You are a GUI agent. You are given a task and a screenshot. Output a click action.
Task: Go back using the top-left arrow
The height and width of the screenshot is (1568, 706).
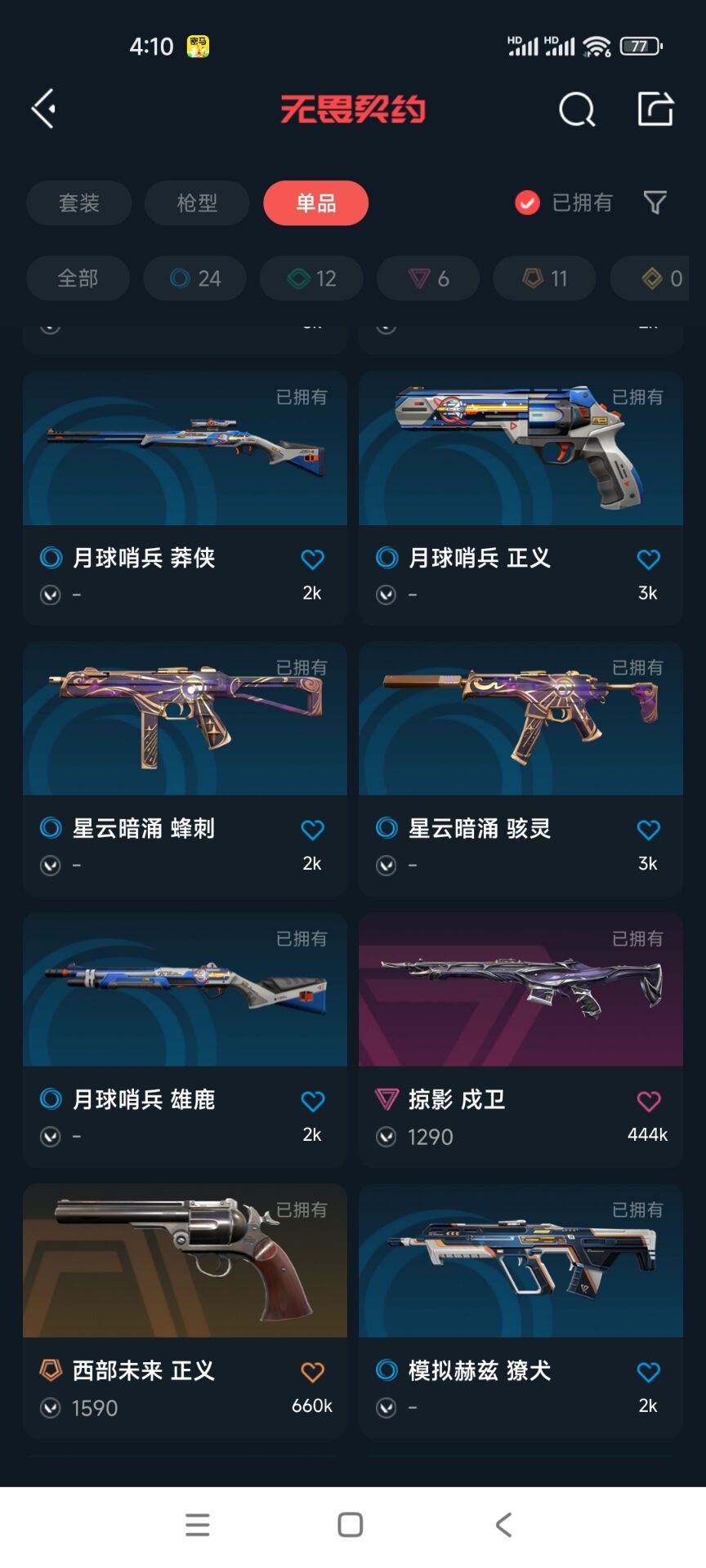click(x=44, y=109)
